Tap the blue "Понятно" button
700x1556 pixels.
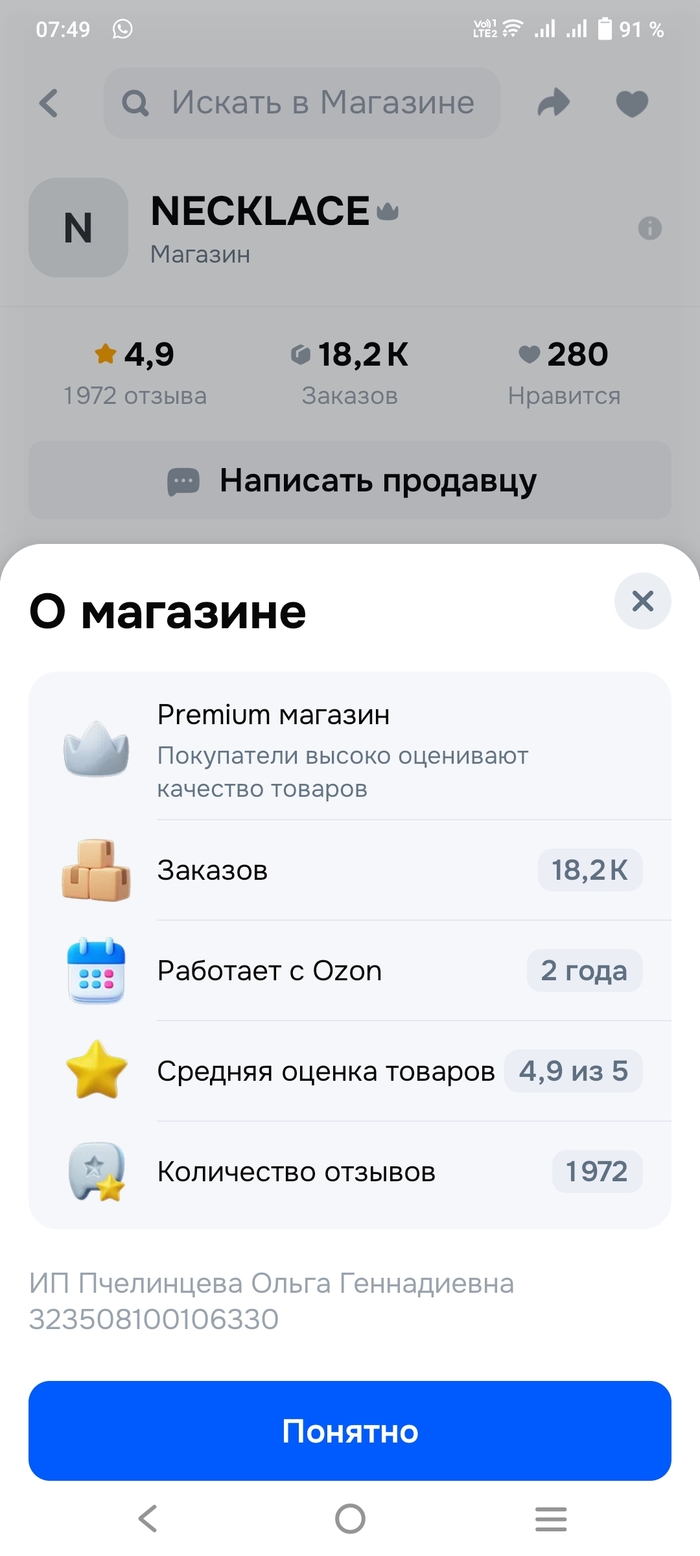(x=349, y=1430)
